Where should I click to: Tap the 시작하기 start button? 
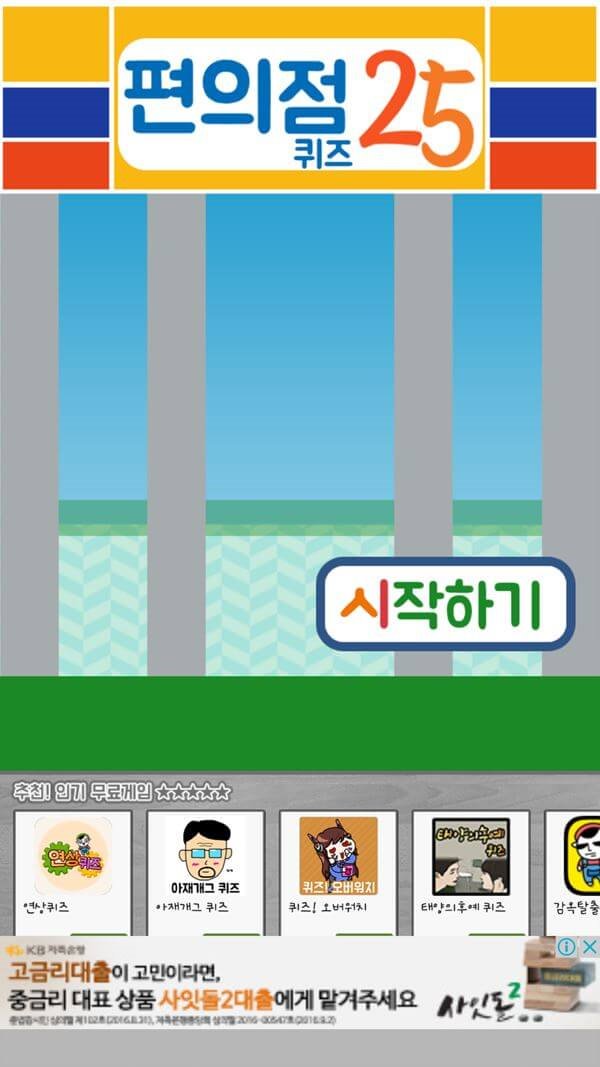click(445, 604)
